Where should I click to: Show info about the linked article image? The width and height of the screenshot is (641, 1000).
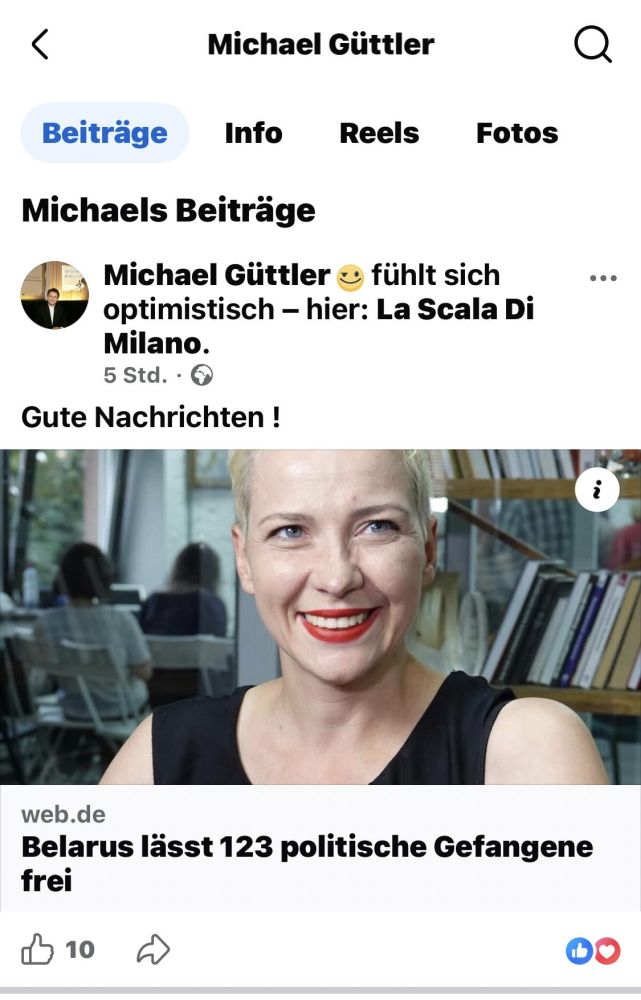[x=598, y=489]
